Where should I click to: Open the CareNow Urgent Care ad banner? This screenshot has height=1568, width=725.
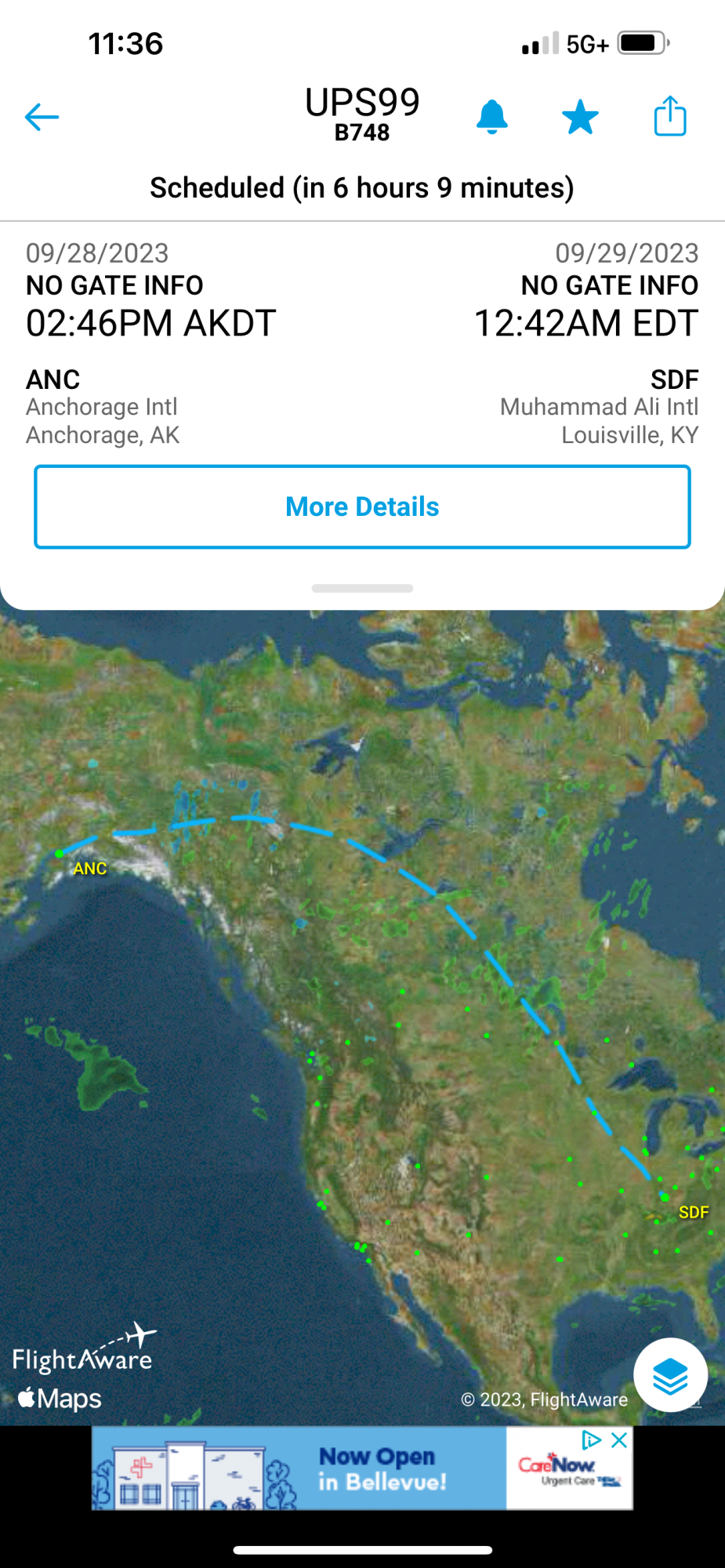coord(362,1468)
